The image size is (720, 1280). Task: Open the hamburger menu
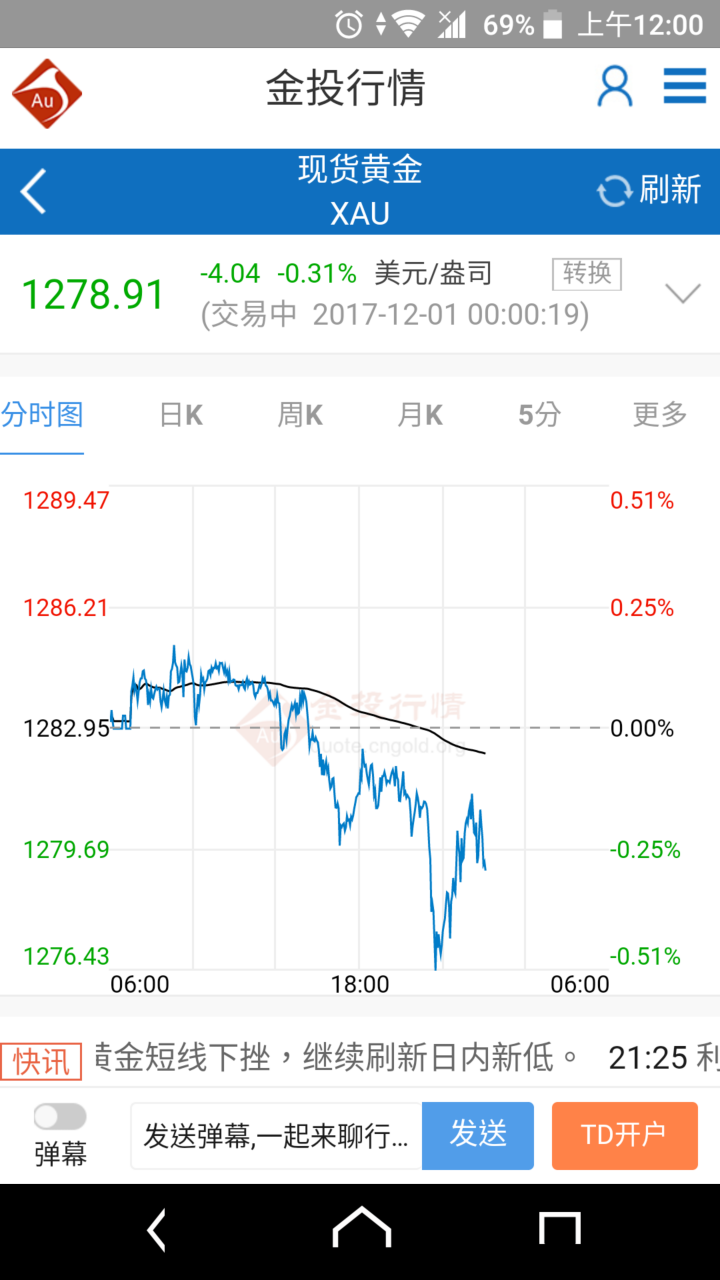click(685, 88)
